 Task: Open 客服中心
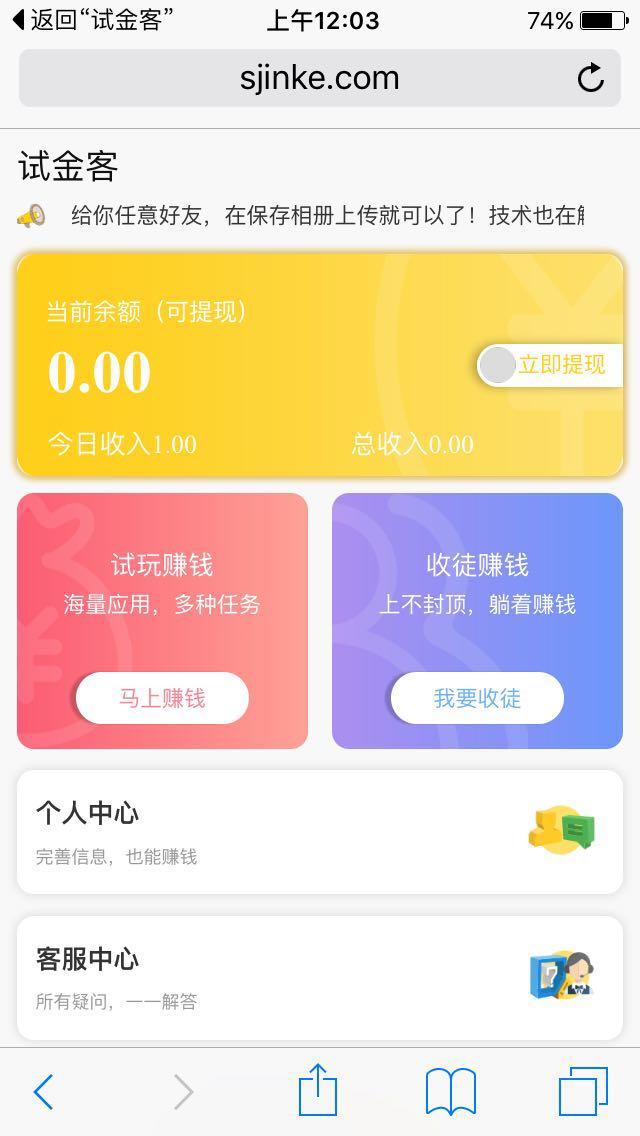click(320, 977)
